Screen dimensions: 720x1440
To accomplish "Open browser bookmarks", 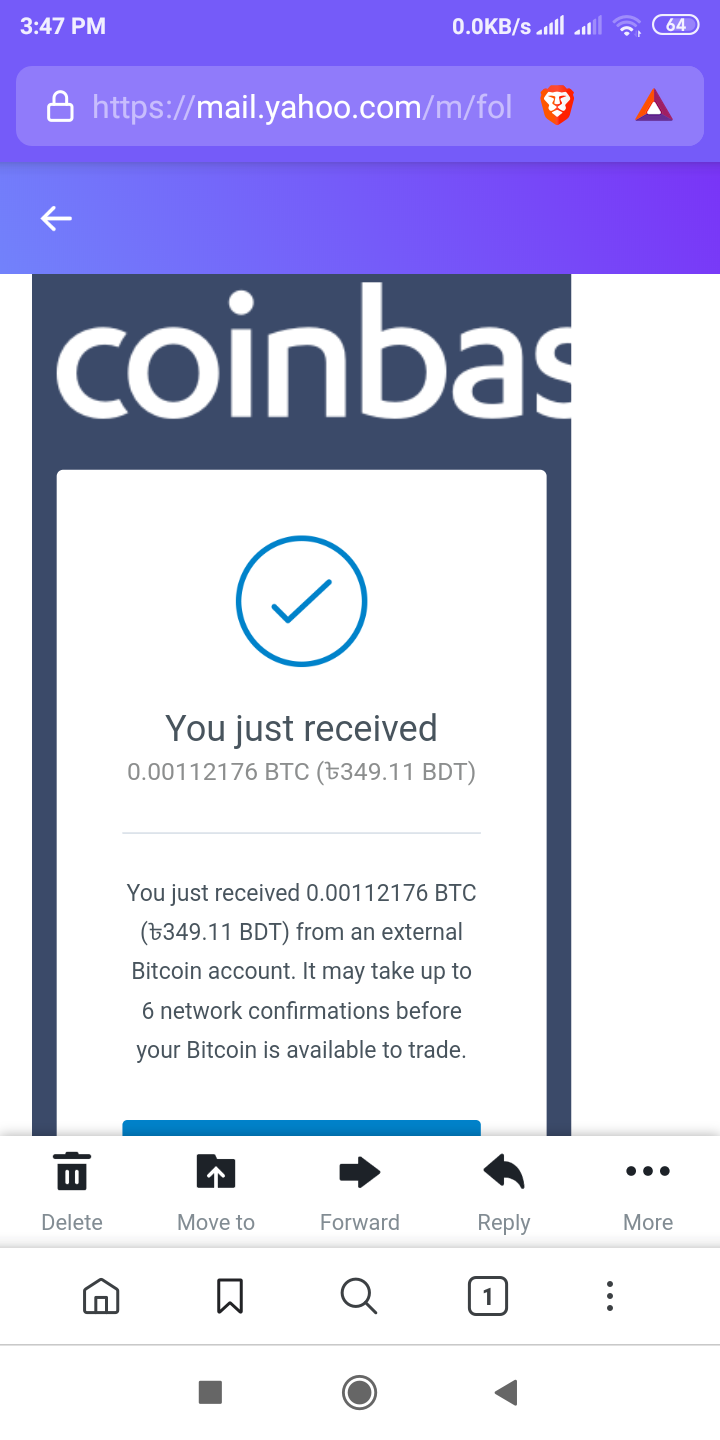I will tap(230, 1297).
